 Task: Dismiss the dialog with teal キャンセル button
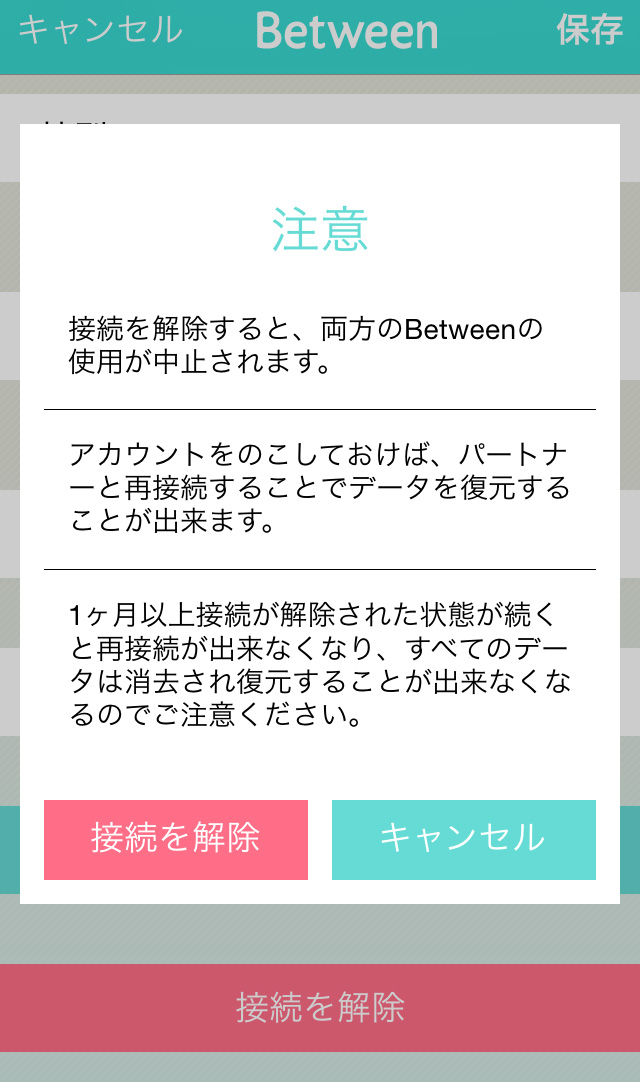point(463,839)
